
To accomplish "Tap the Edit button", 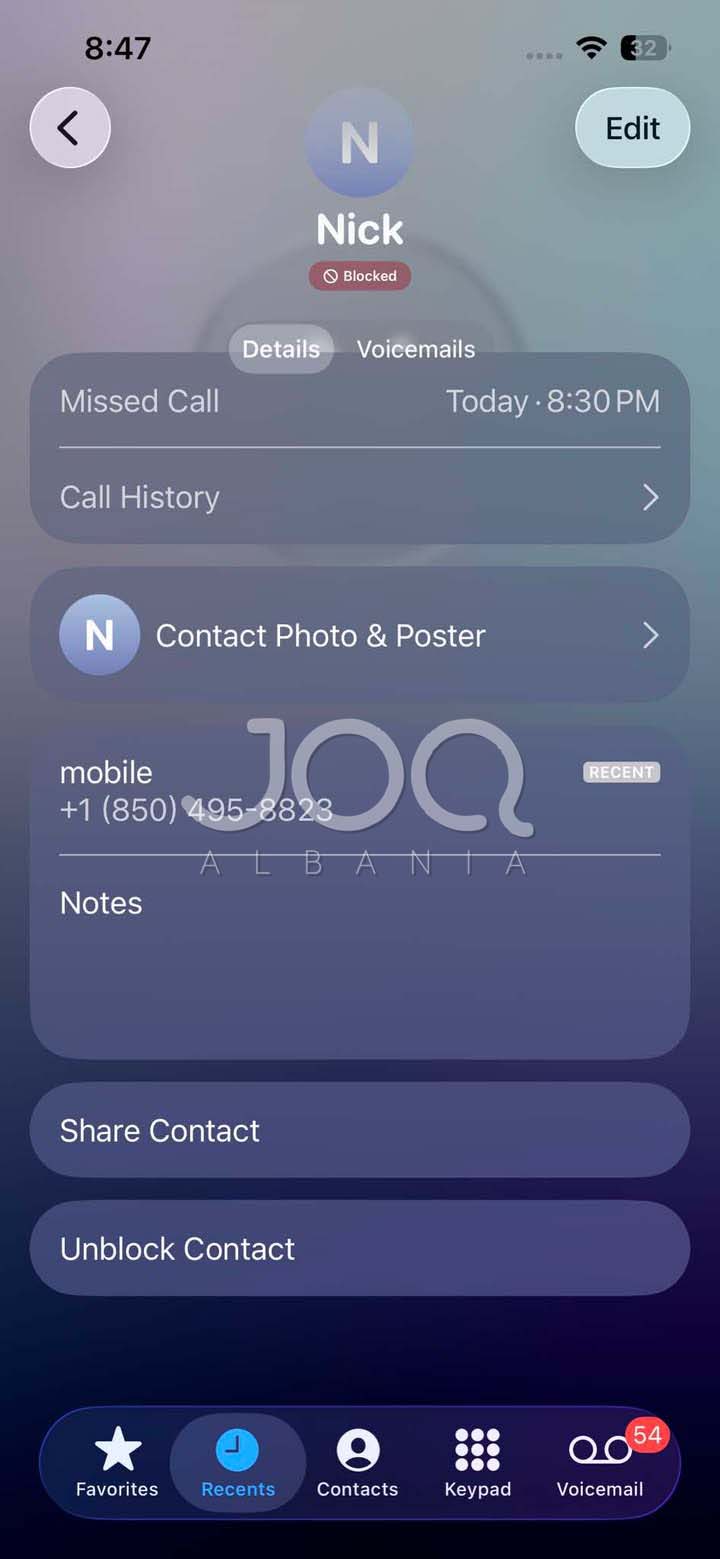I will pos(632,128).
